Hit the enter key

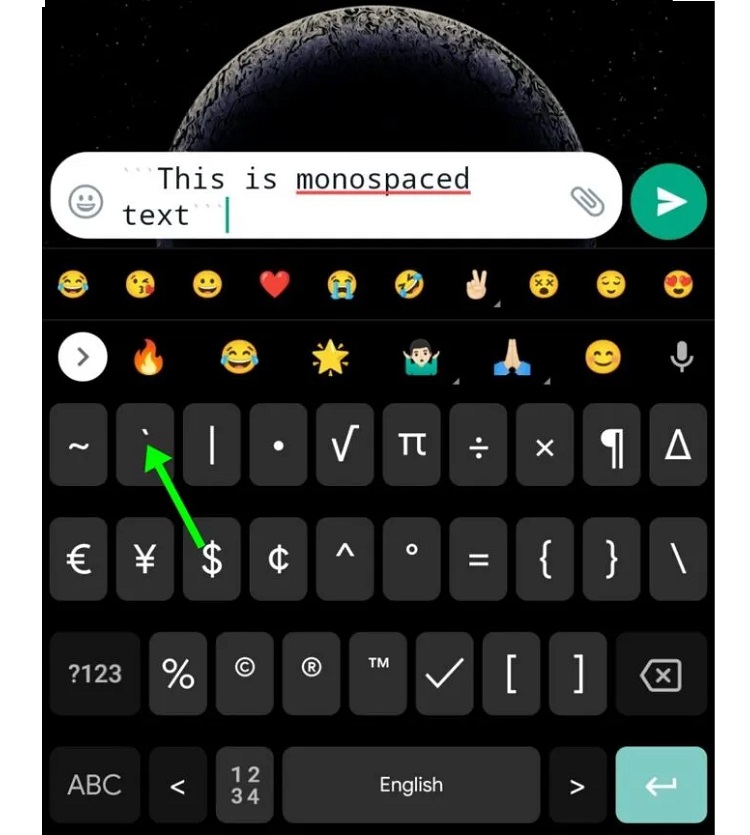pos(660,786)
